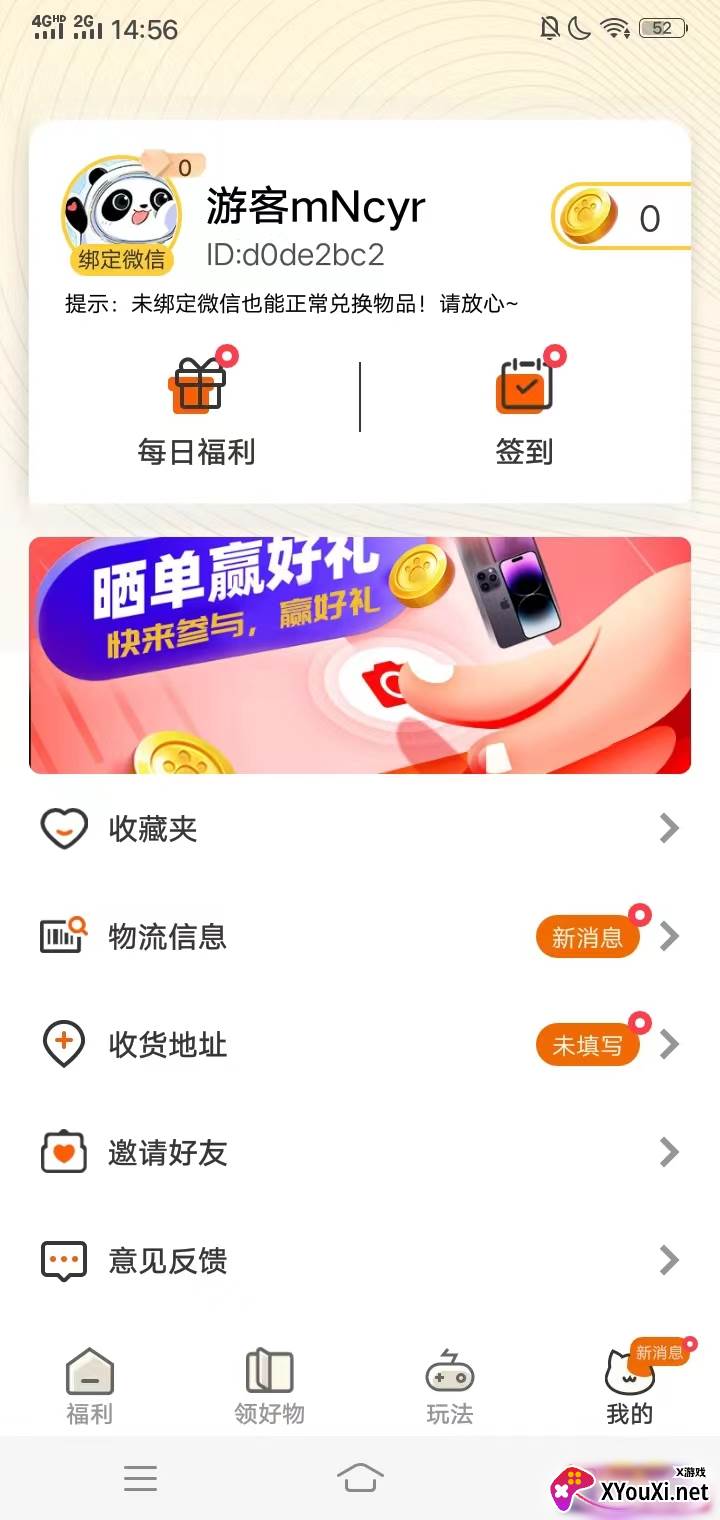720x1520 pixels.
Task: View 物流信息 logistics info
Action: coord(360,936)
